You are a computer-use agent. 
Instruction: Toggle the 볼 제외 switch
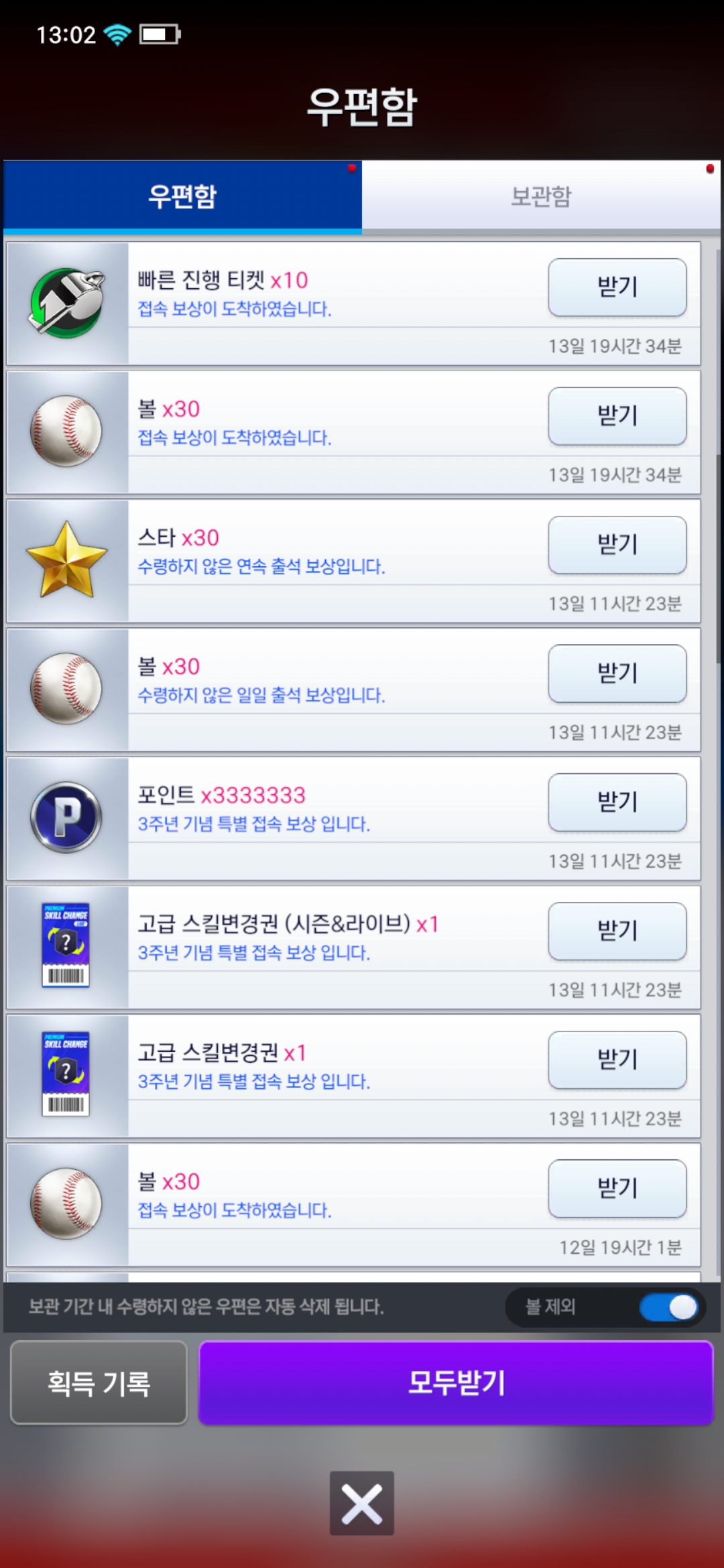click(x=668, y=1307)
